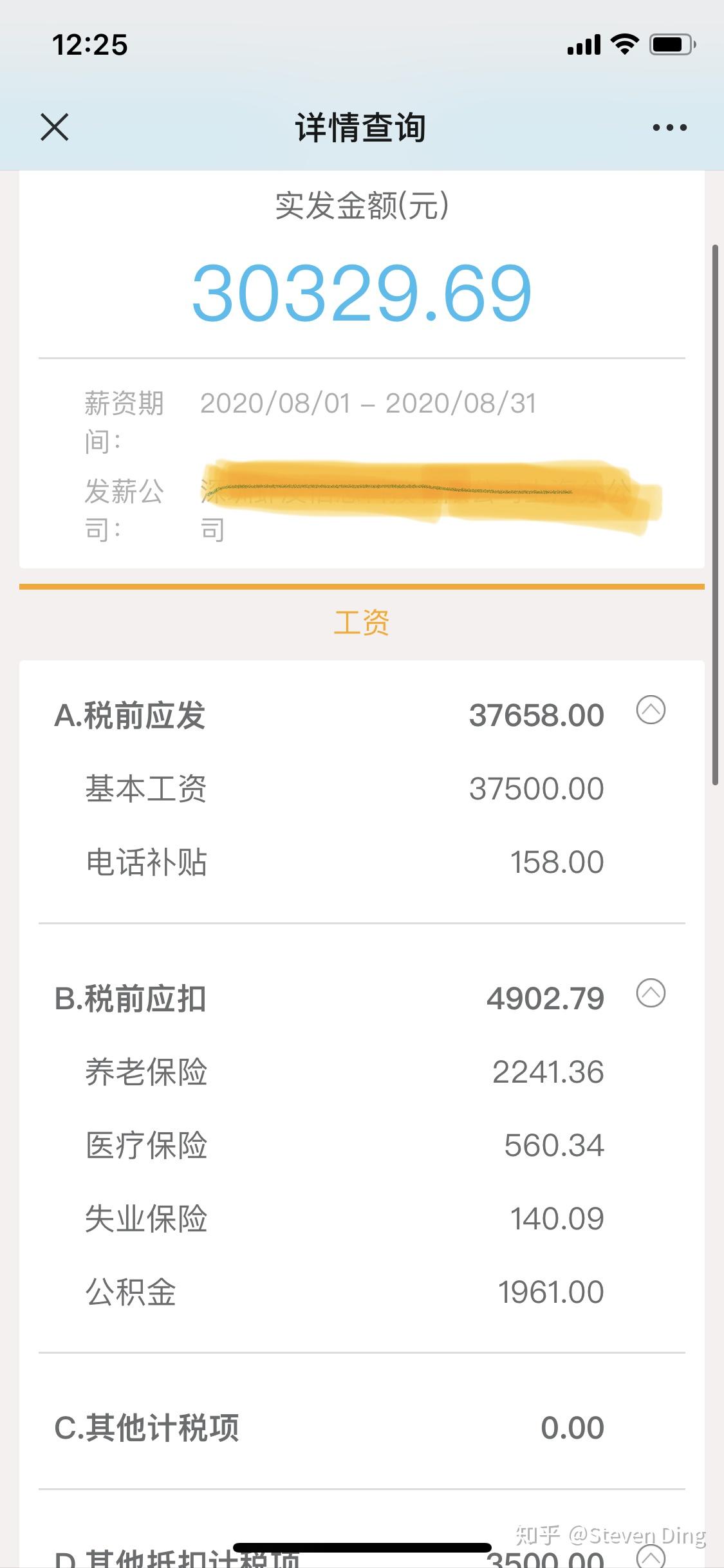Select the 工资 tab

click(362, 622)
